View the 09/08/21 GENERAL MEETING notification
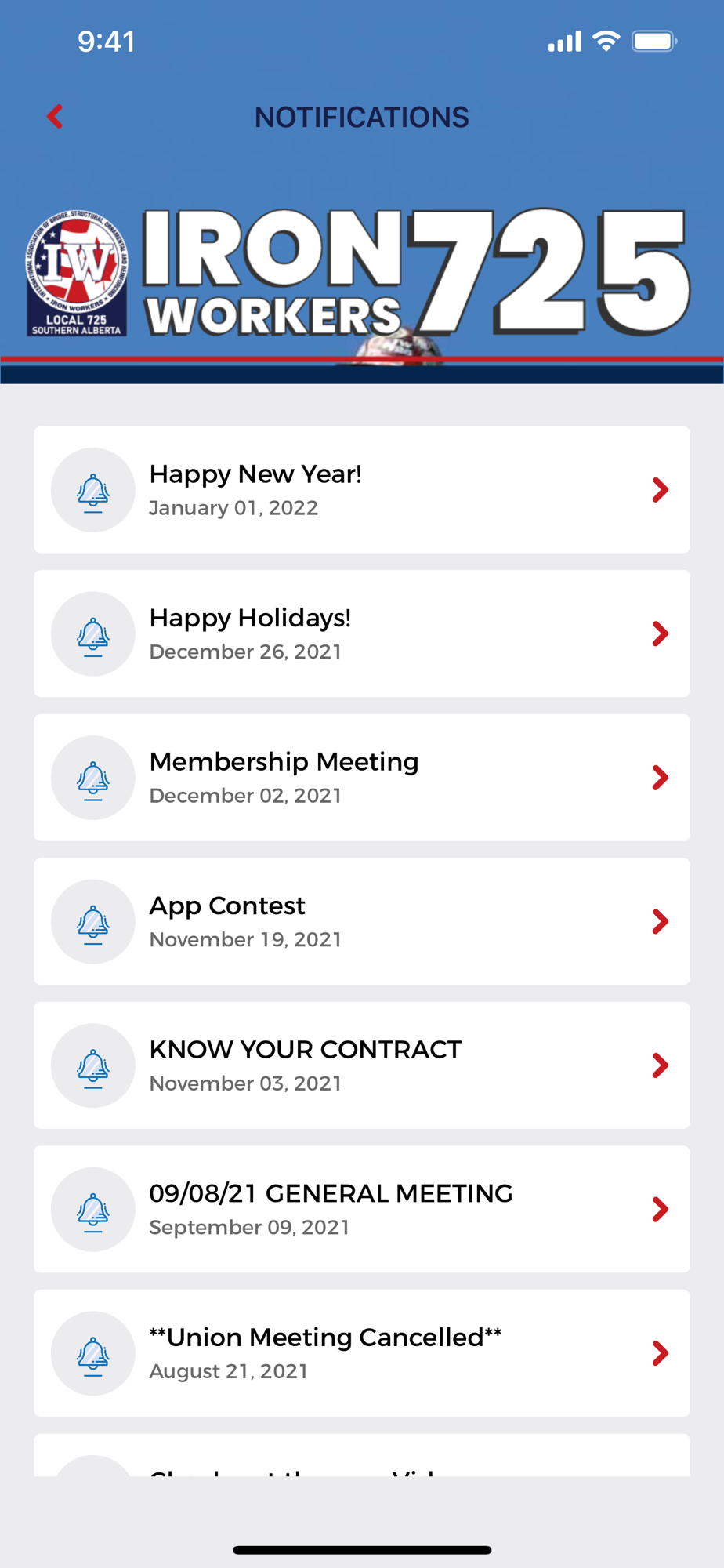This screenshot has height=1568, width=724. [x=361, y=1209]
